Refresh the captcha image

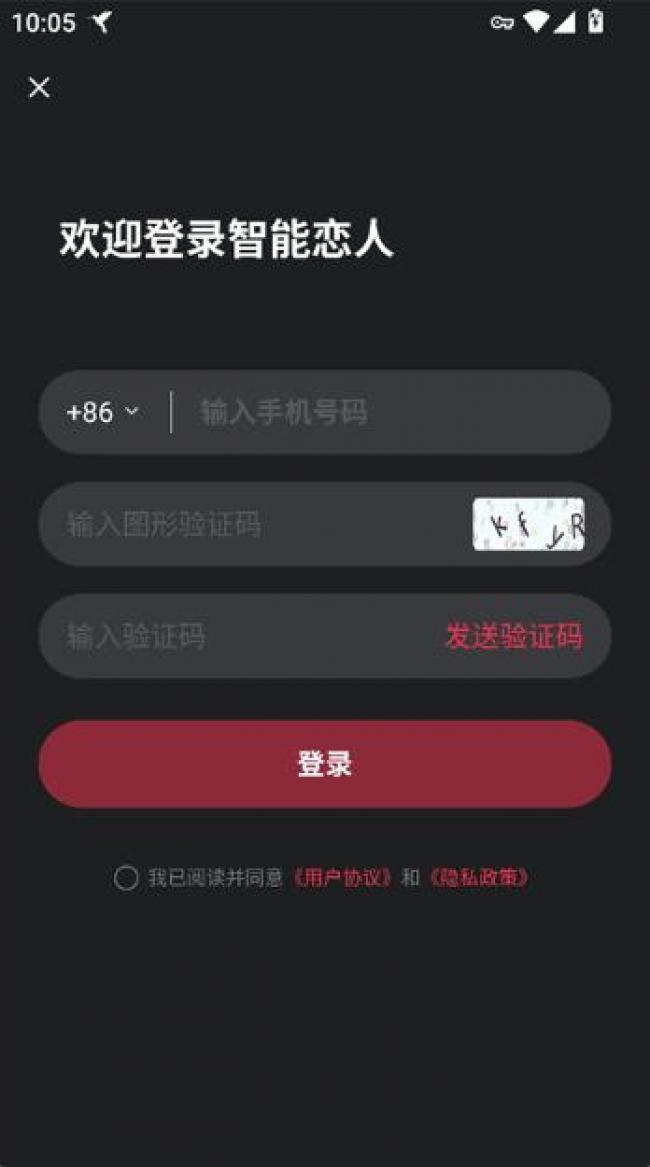528,524
